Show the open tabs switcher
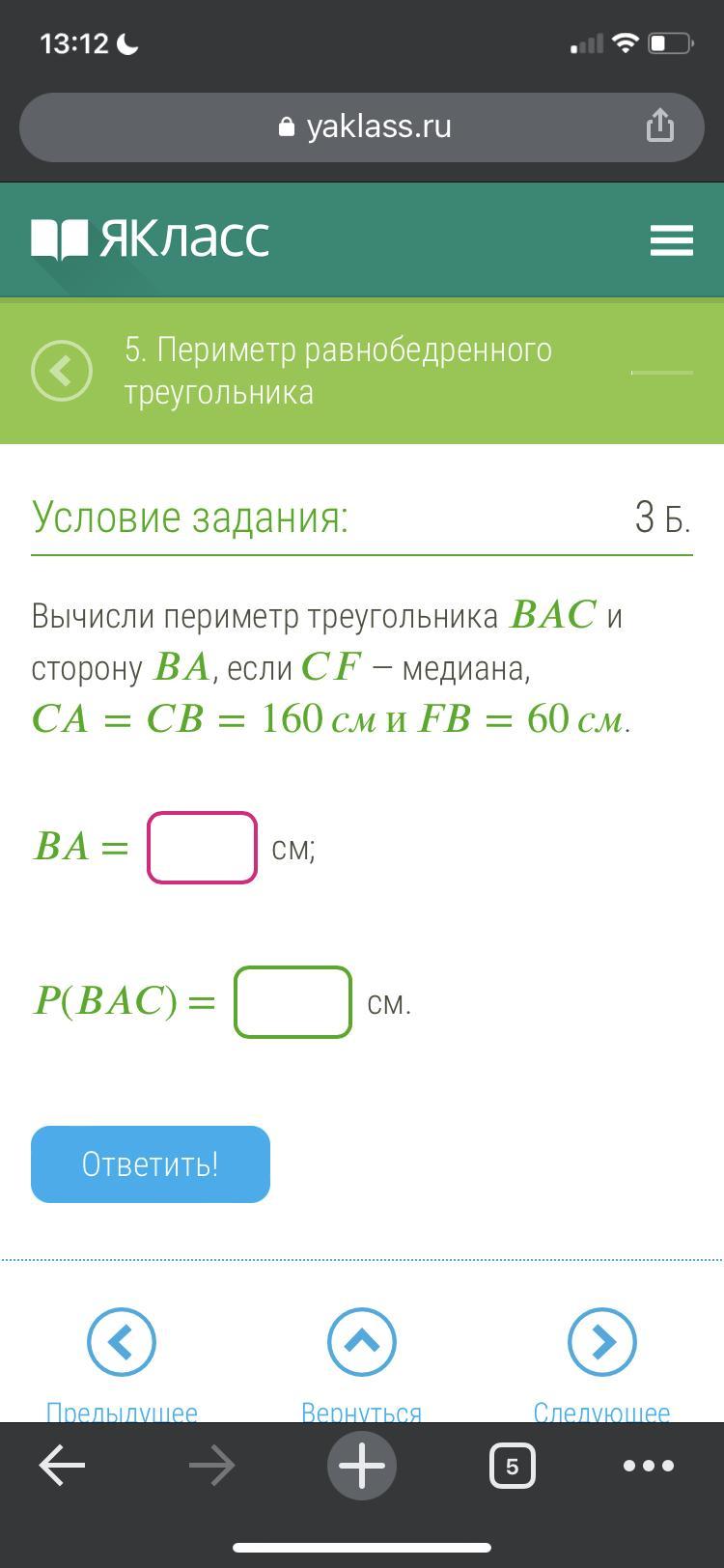The height and width of the screenshot is (1568, 724). 513,1466
